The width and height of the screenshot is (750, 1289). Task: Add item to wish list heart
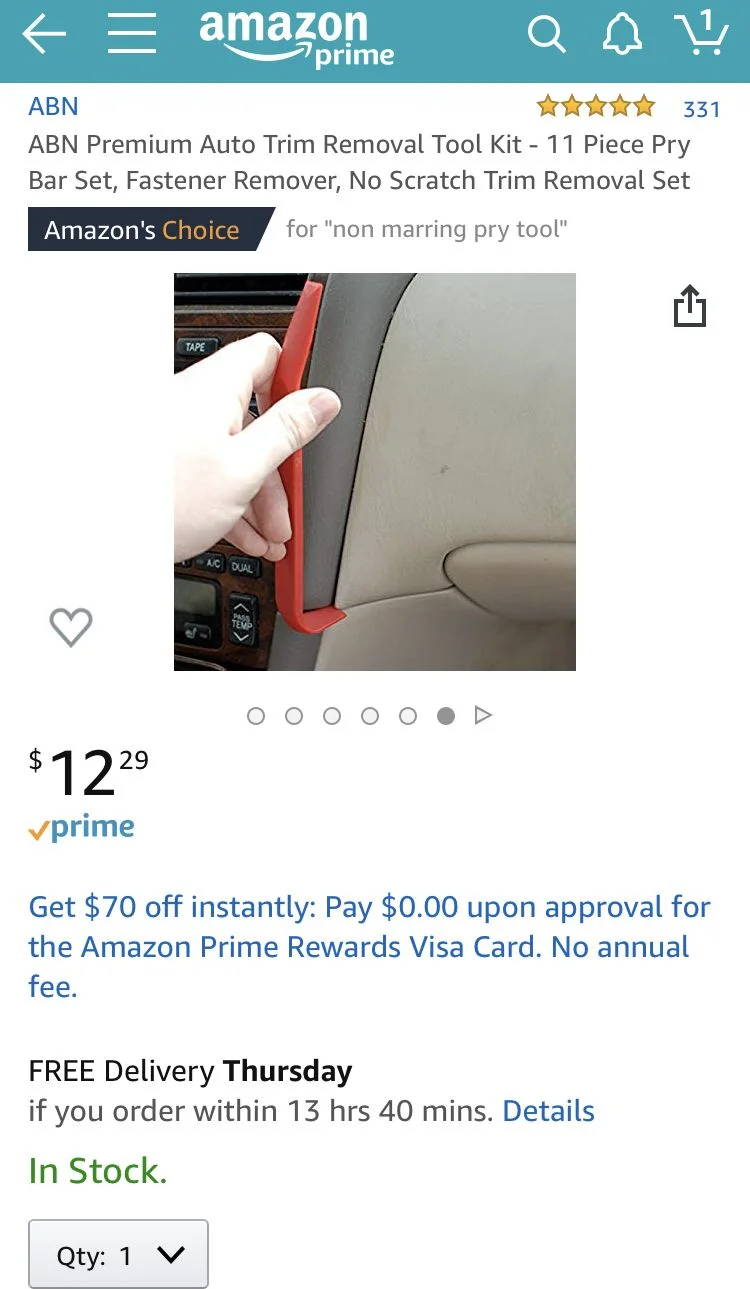coord(71,627)
